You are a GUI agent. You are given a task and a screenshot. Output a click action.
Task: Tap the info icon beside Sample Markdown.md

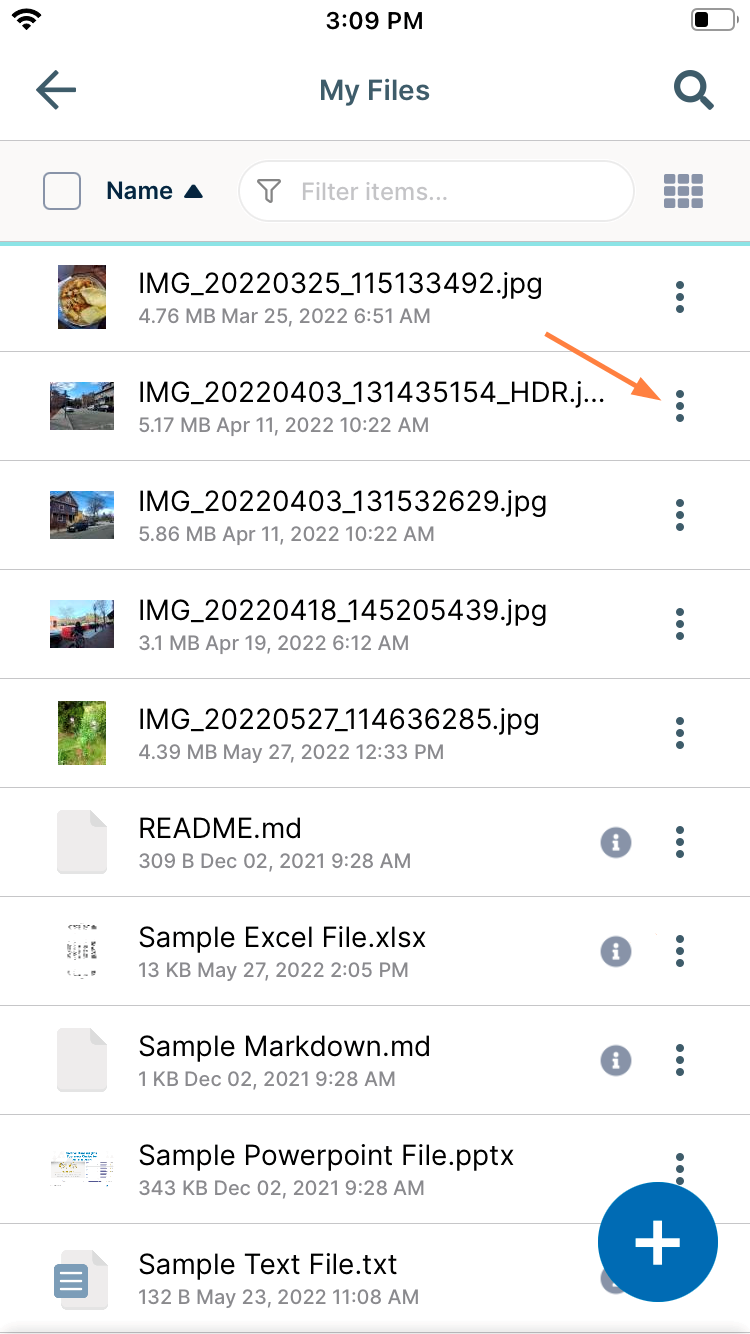point(616,1060)
